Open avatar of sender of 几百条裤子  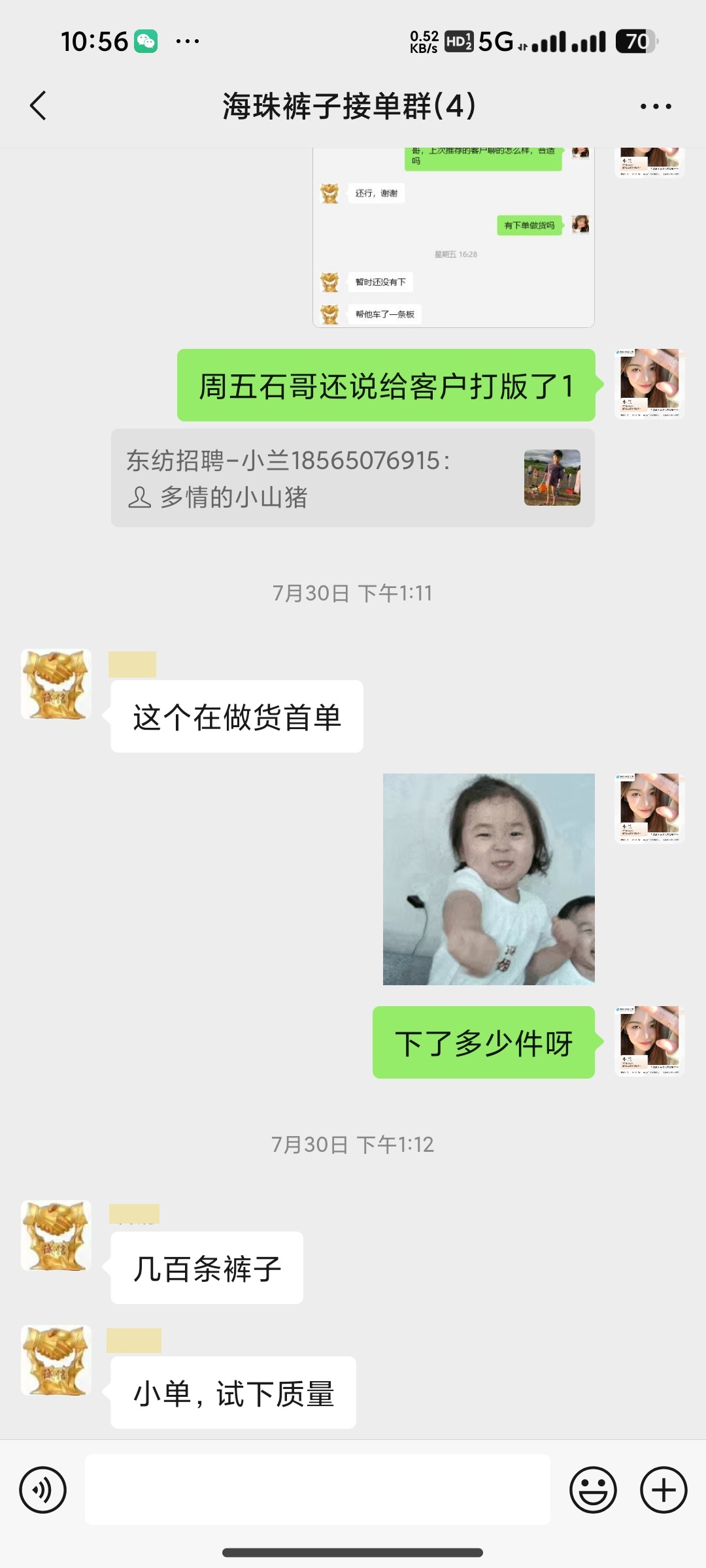pos(56,1235)
